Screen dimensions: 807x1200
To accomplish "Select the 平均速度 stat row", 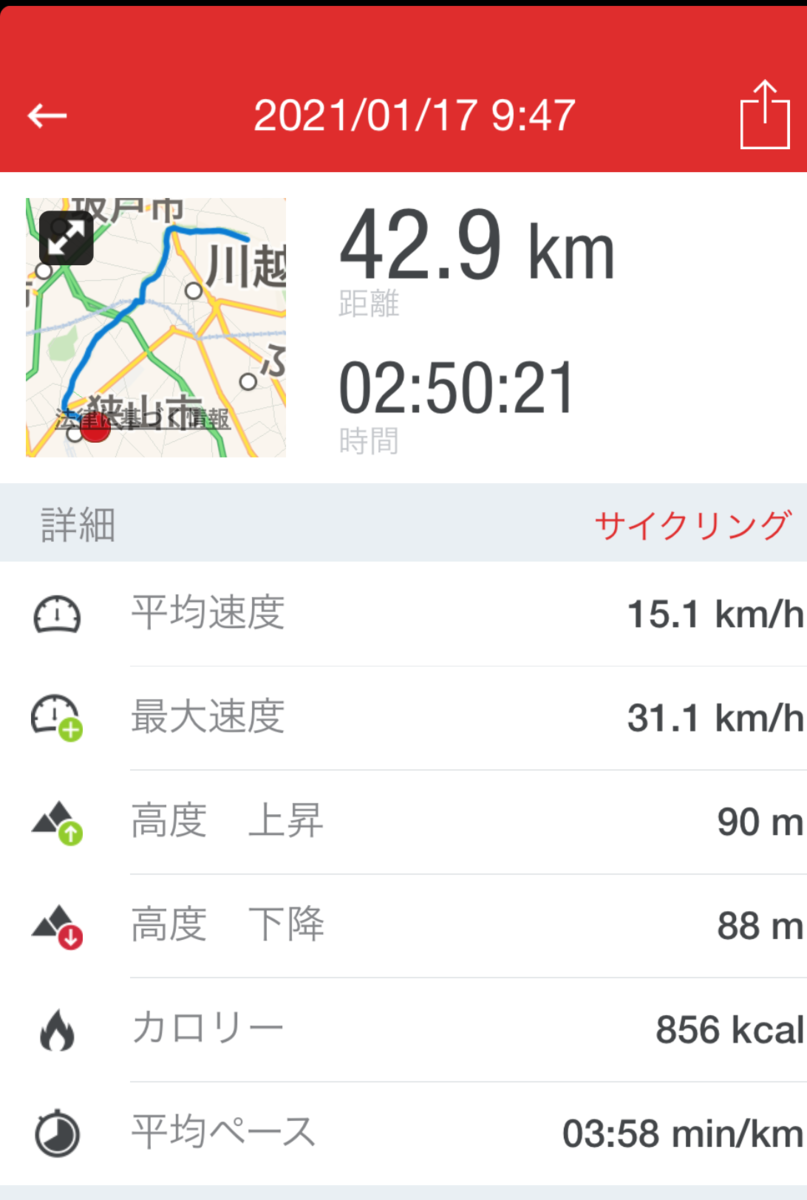I will (x=400, y=614).
